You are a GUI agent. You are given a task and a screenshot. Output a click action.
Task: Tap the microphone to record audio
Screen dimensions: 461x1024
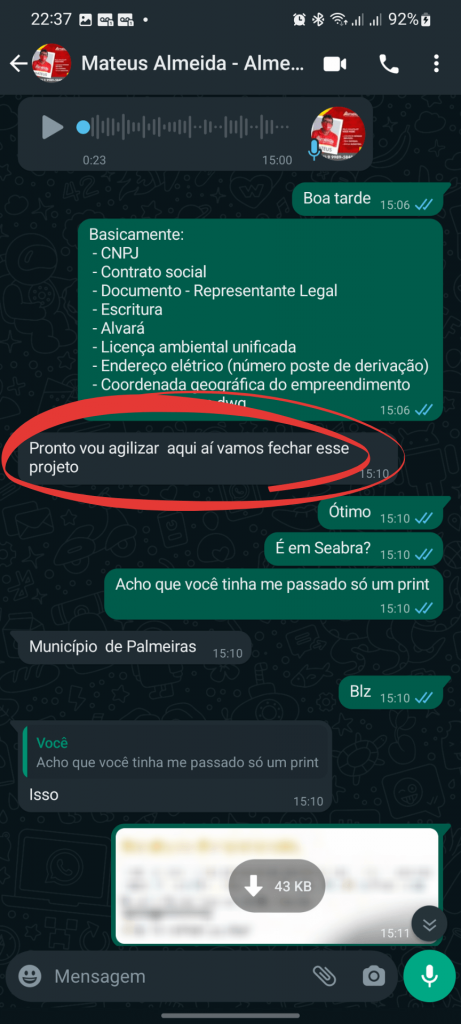point(429,976)
